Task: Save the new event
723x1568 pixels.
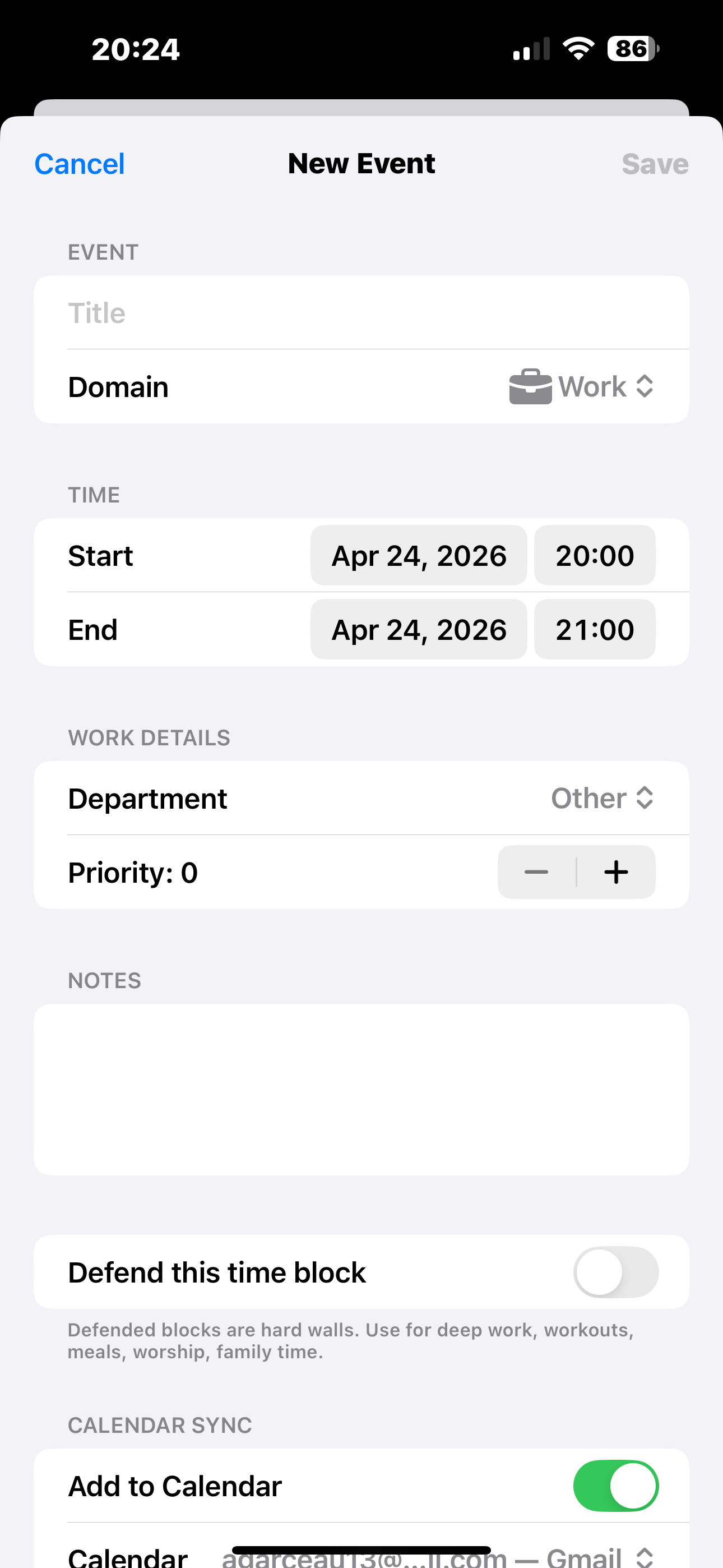Action: tap(655, 163)
